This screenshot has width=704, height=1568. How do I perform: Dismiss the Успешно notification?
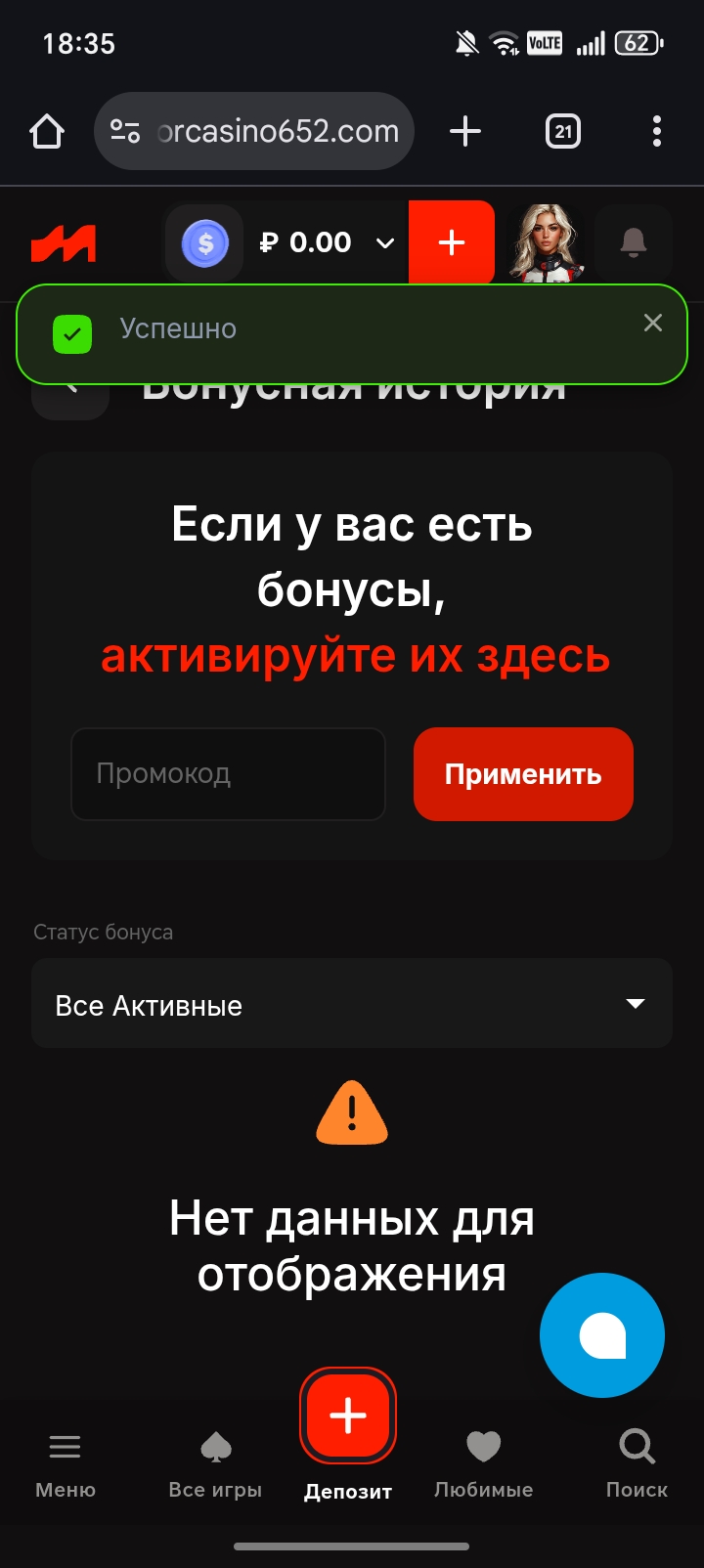click(653, 324)
